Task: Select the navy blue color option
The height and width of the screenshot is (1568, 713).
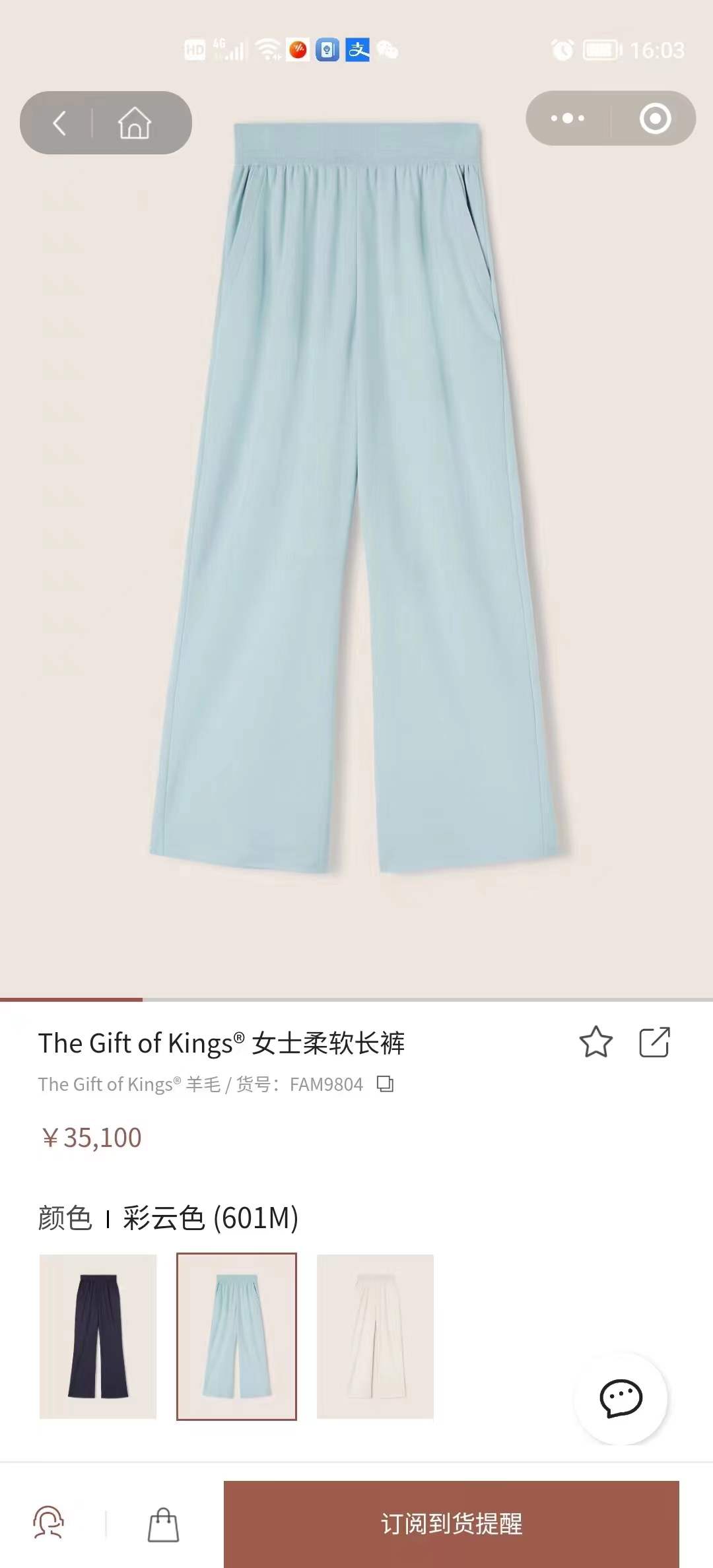Action: tap(98, 1336)
